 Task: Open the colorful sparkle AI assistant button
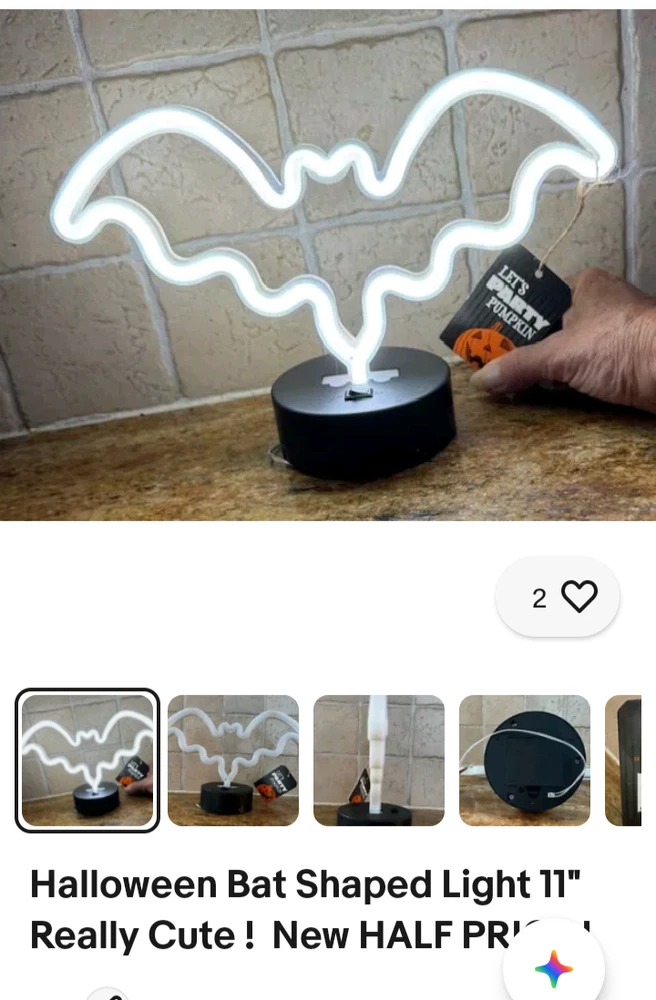pyautogui.click(x=554, y=967)
